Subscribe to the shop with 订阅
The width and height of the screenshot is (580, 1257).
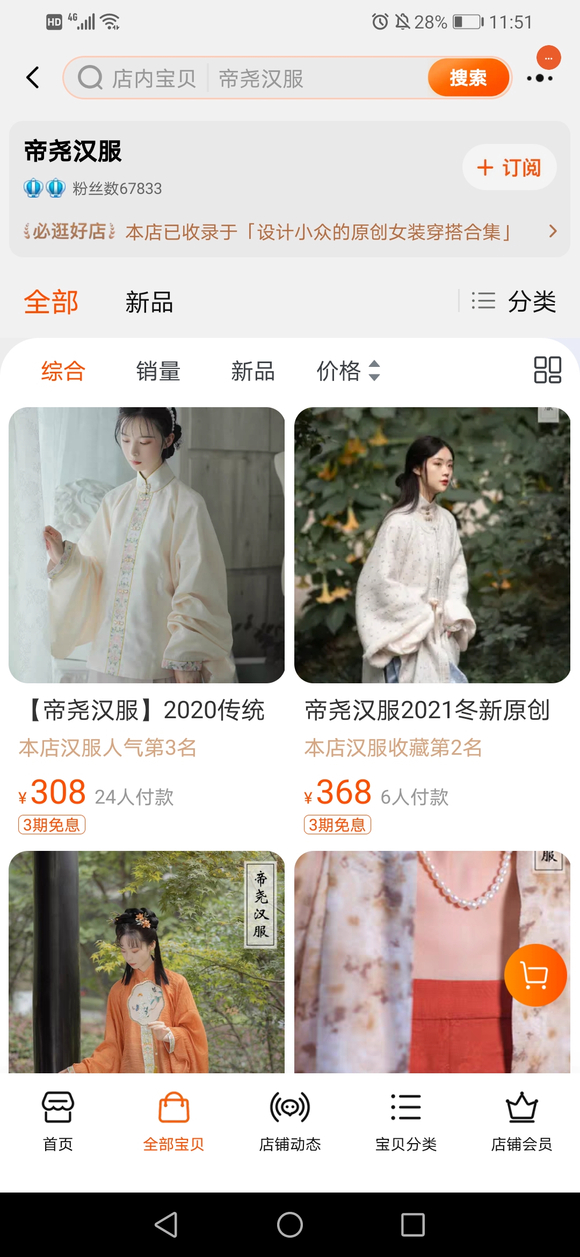[509, 168]
